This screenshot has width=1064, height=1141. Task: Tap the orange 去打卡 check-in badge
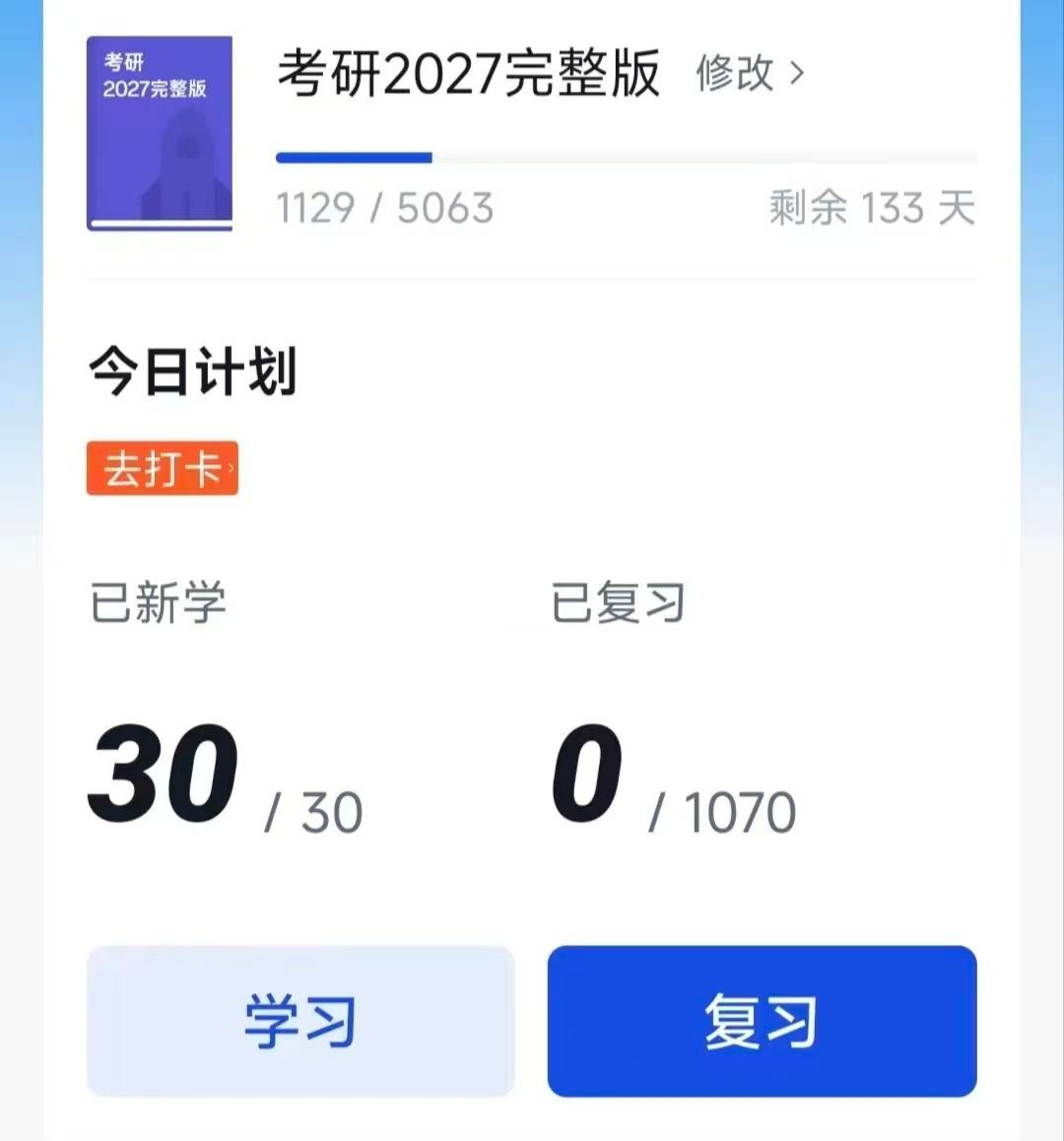pos(163,468)
